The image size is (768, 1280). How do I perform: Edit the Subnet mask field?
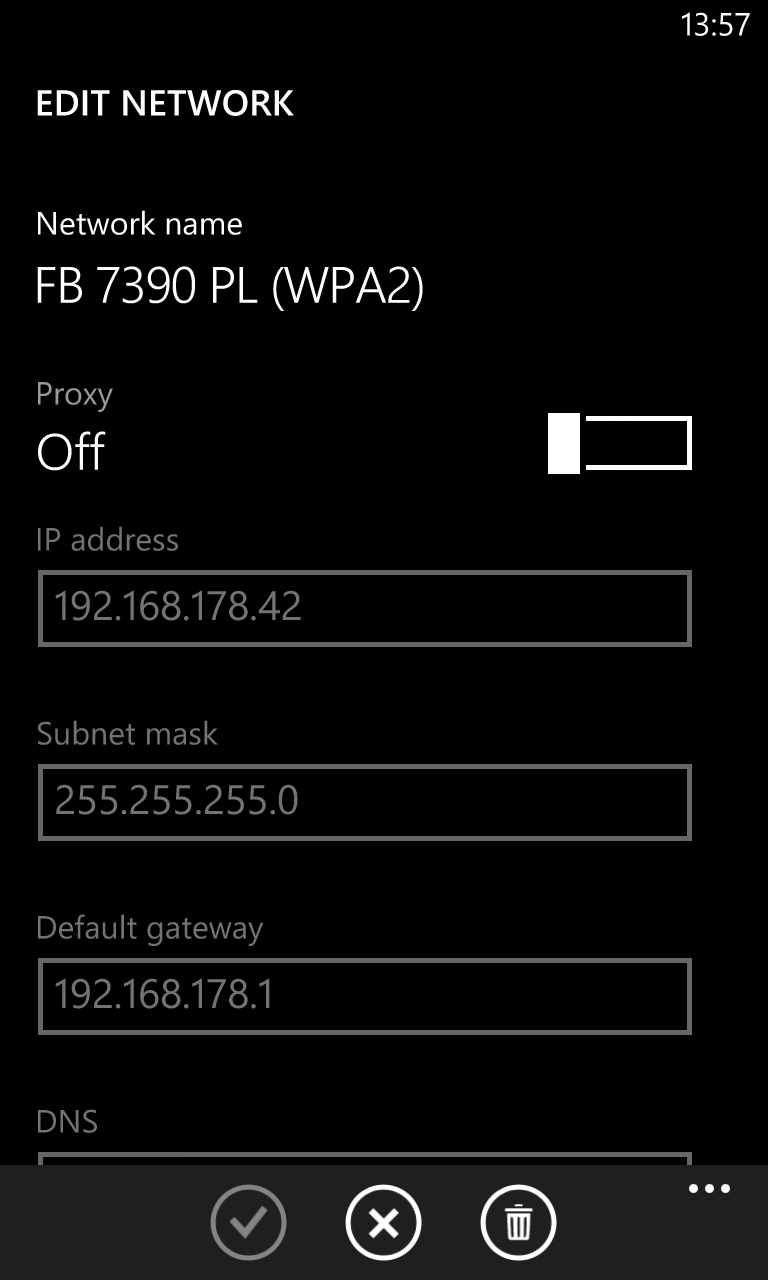point(365,802)
